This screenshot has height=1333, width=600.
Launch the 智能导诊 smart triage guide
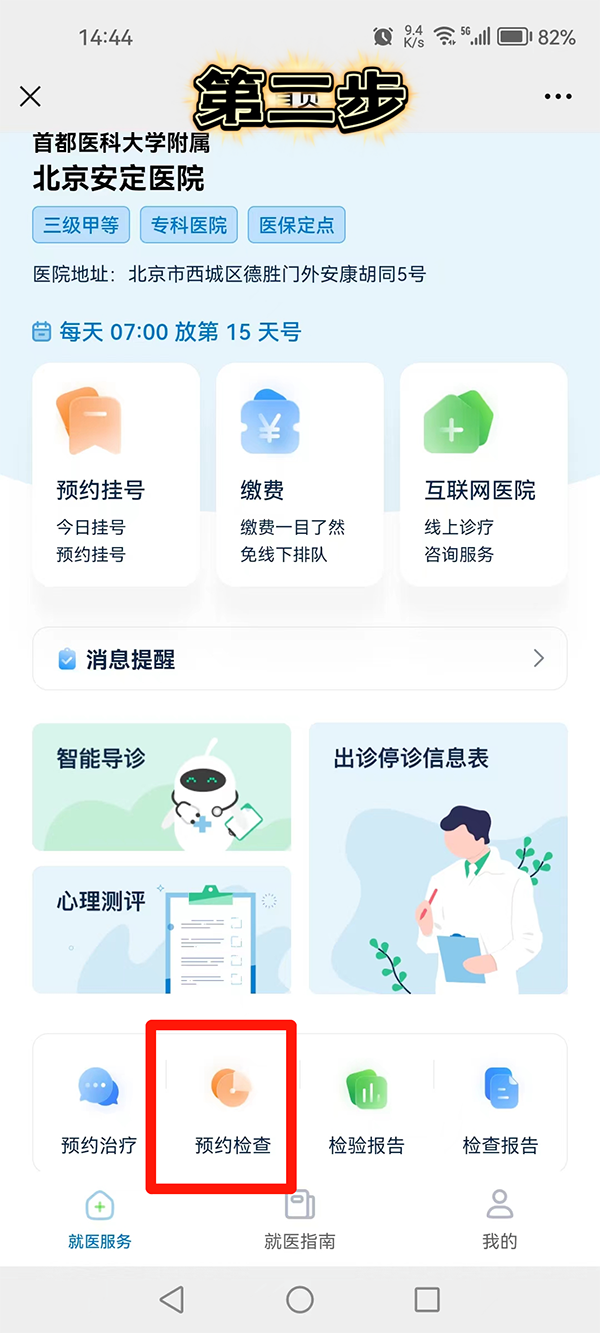click(162, 787)
